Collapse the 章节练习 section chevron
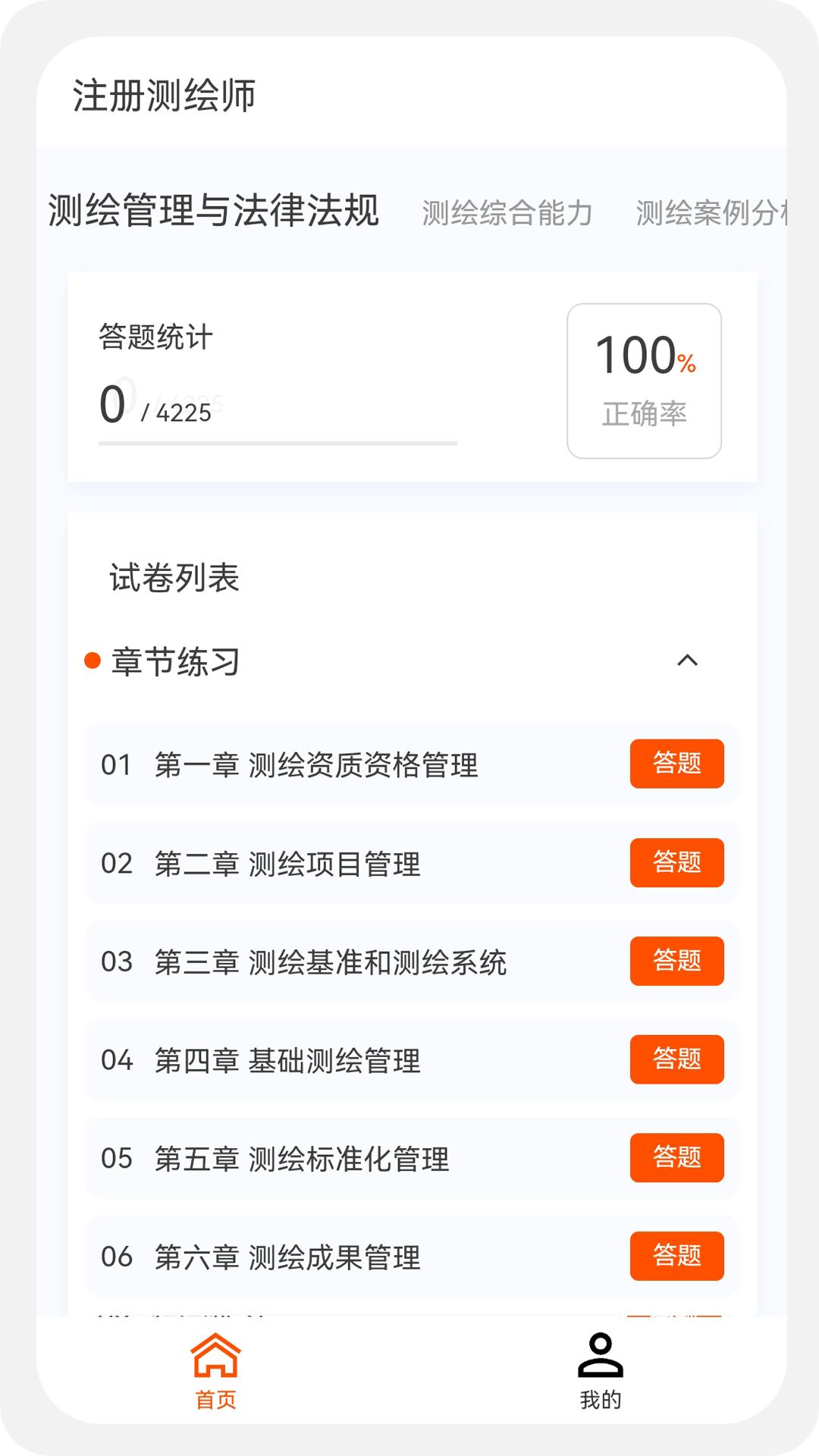819x1456 pixels. pyautogui.click(x=689, y=662)
